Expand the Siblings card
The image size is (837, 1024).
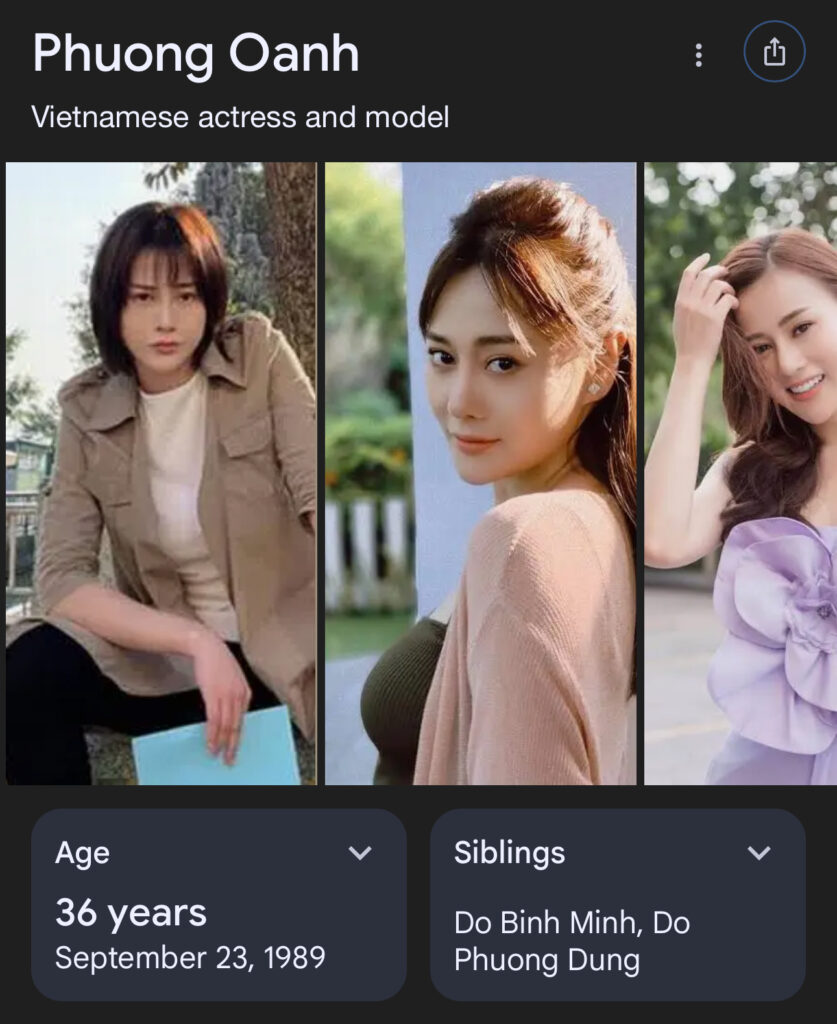(759, 853)
